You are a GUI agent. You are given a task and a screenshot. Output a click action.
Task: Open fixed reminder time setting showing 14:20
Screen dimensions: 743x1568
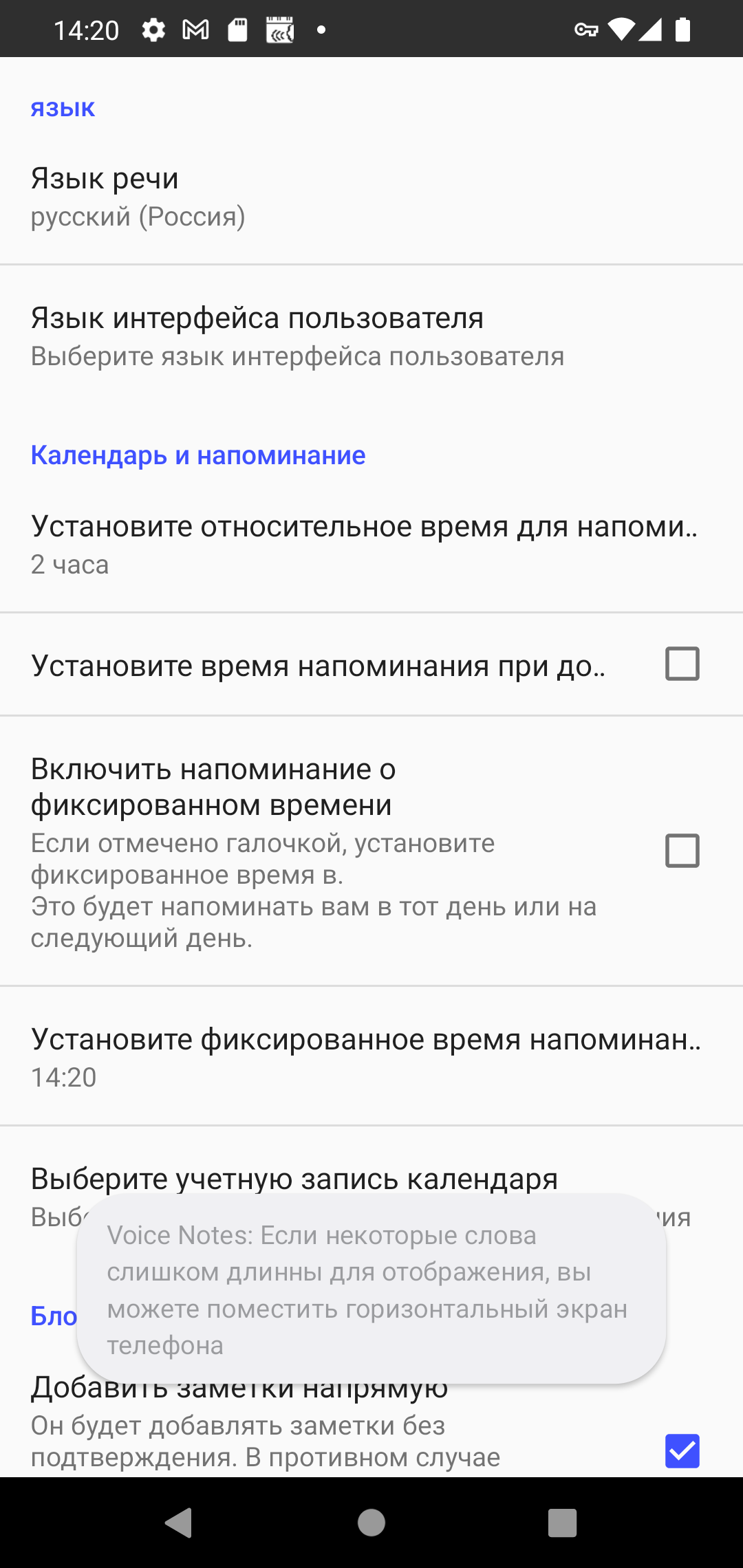[x=371, y=1056]
